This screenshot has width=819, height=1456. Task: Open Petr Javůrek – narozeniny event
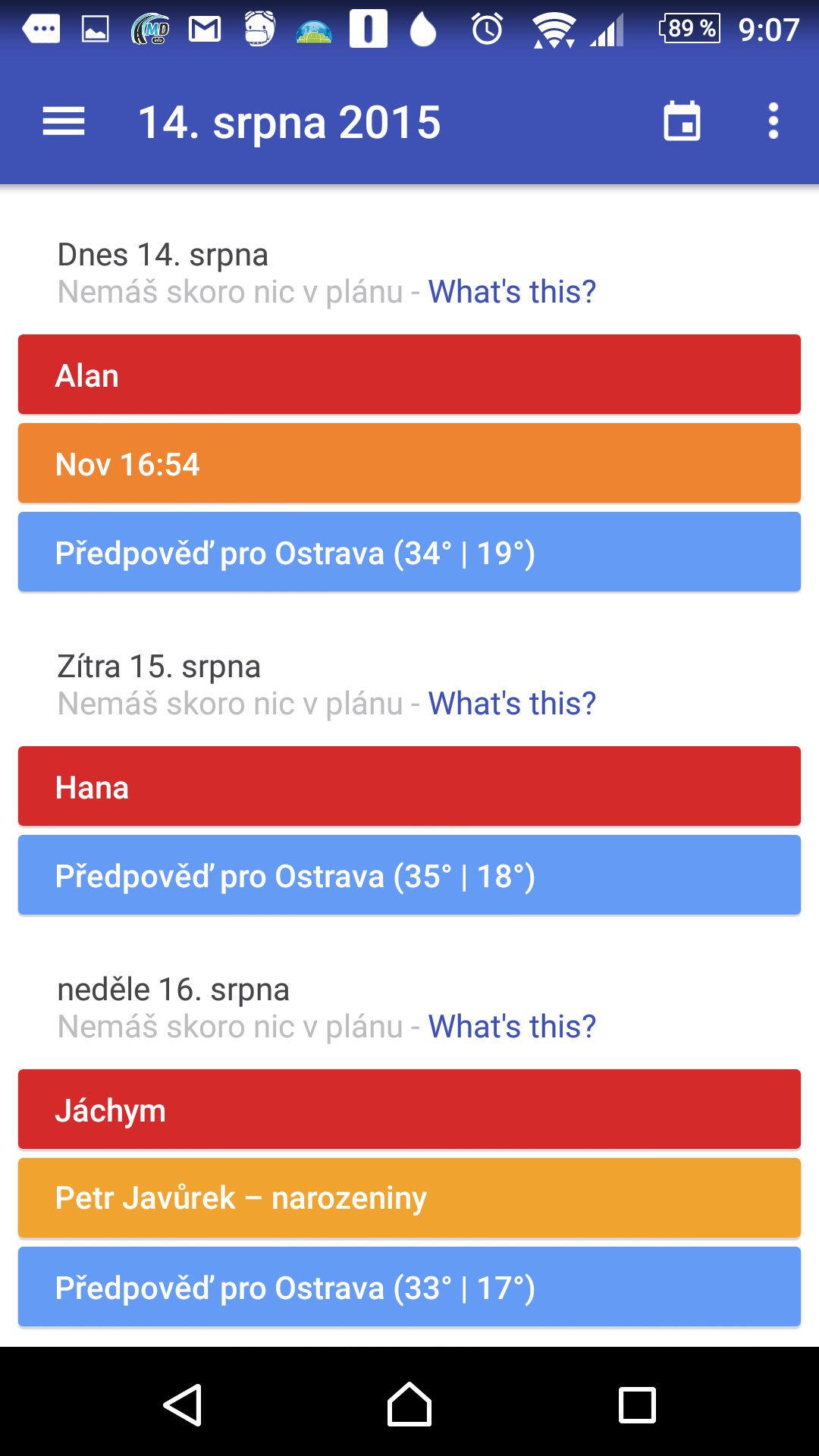point(409,1198)
